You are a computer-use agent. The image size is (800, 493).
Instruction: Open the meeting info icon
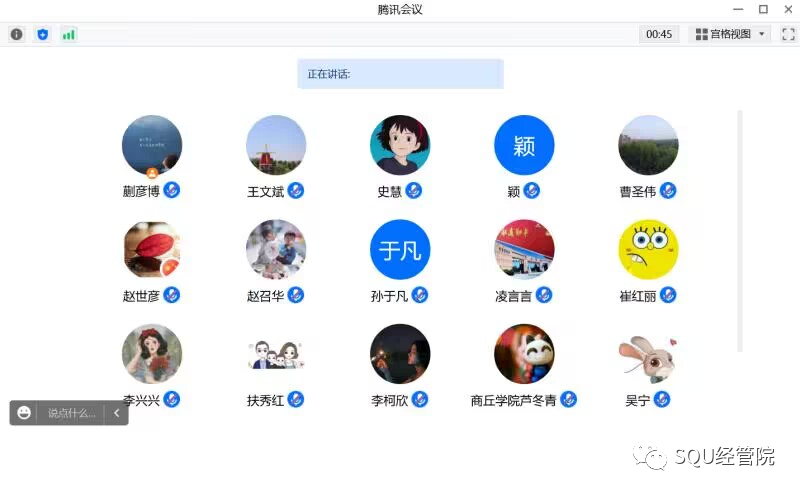16,34
